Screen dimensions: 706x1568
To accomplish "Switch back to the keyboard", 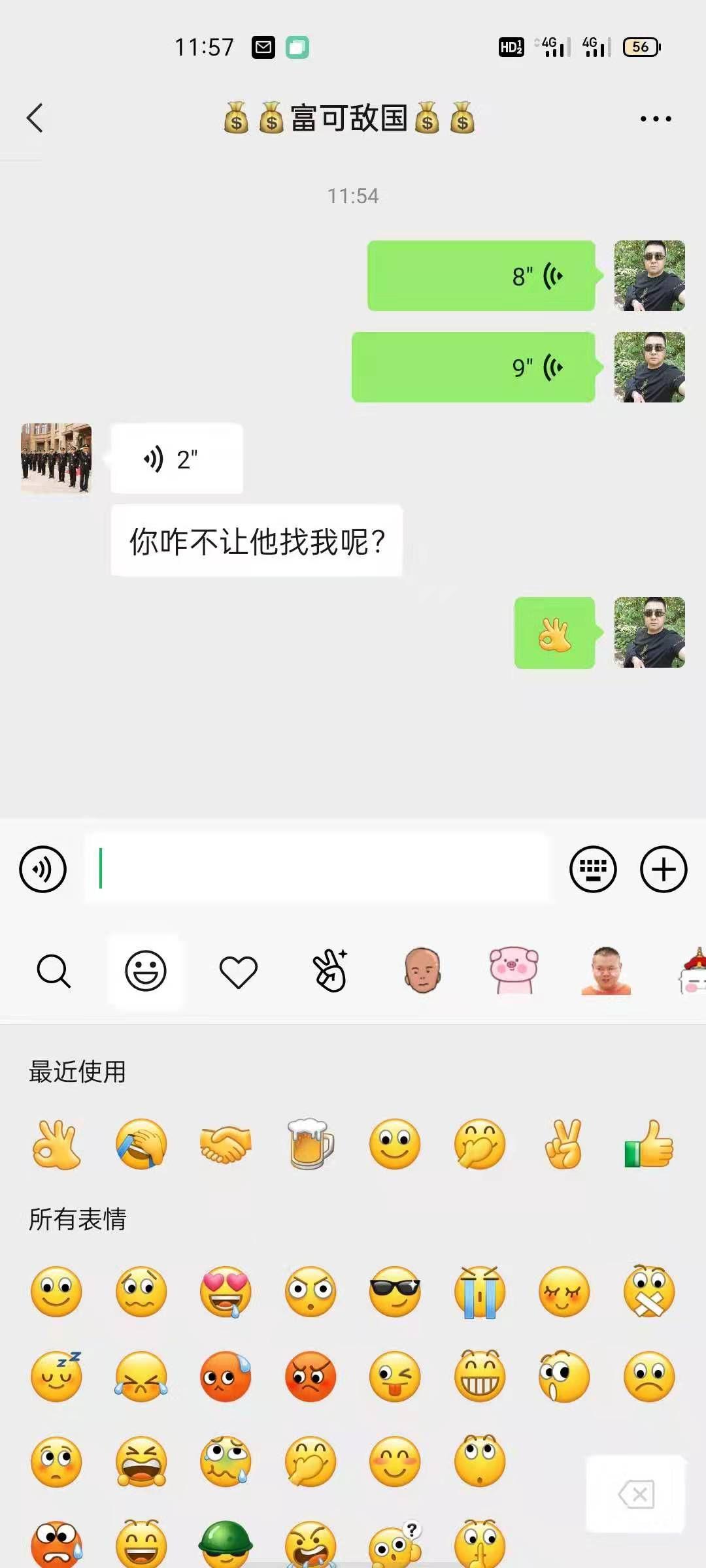I will point(593,870).
